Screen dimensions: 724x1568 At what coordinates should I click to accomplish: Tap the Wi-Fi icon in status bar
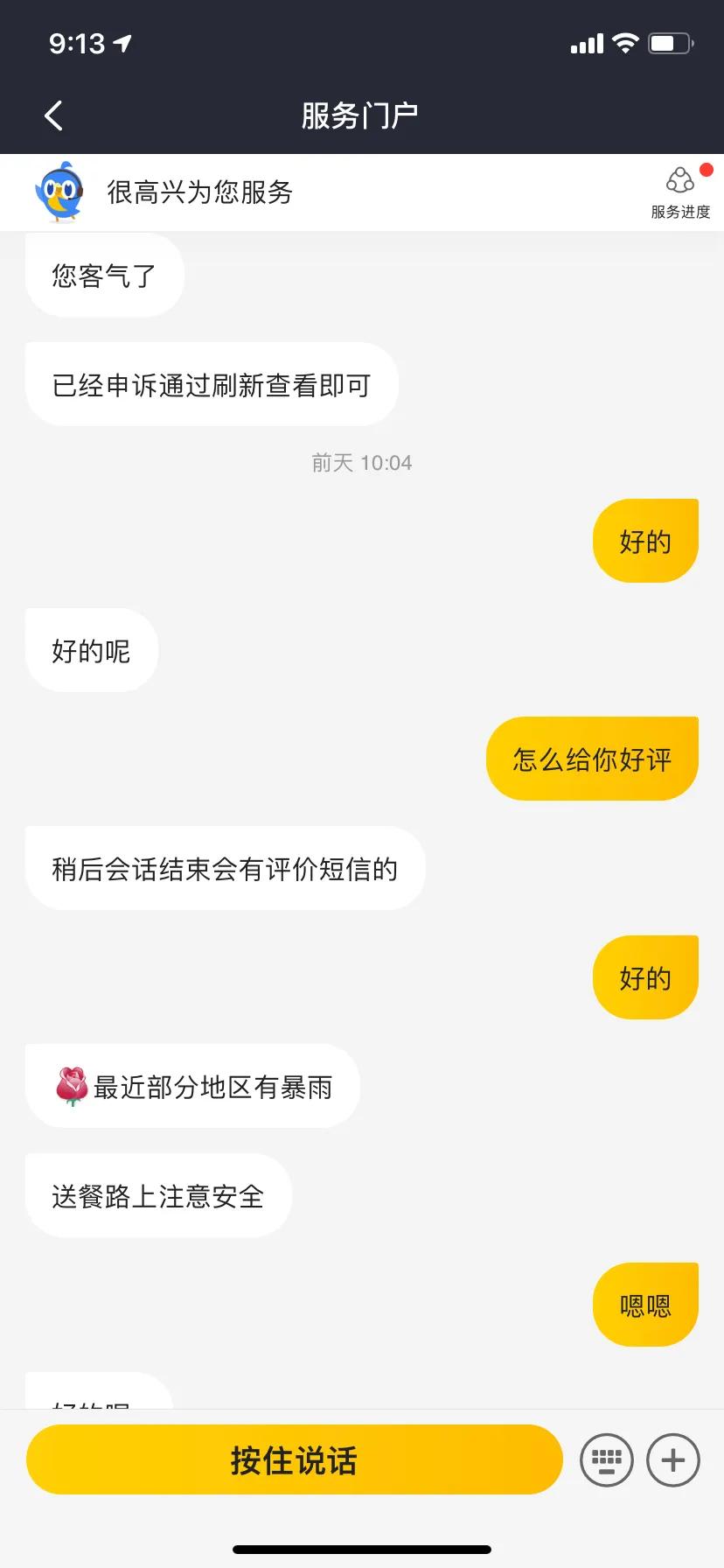coord(624,42)
